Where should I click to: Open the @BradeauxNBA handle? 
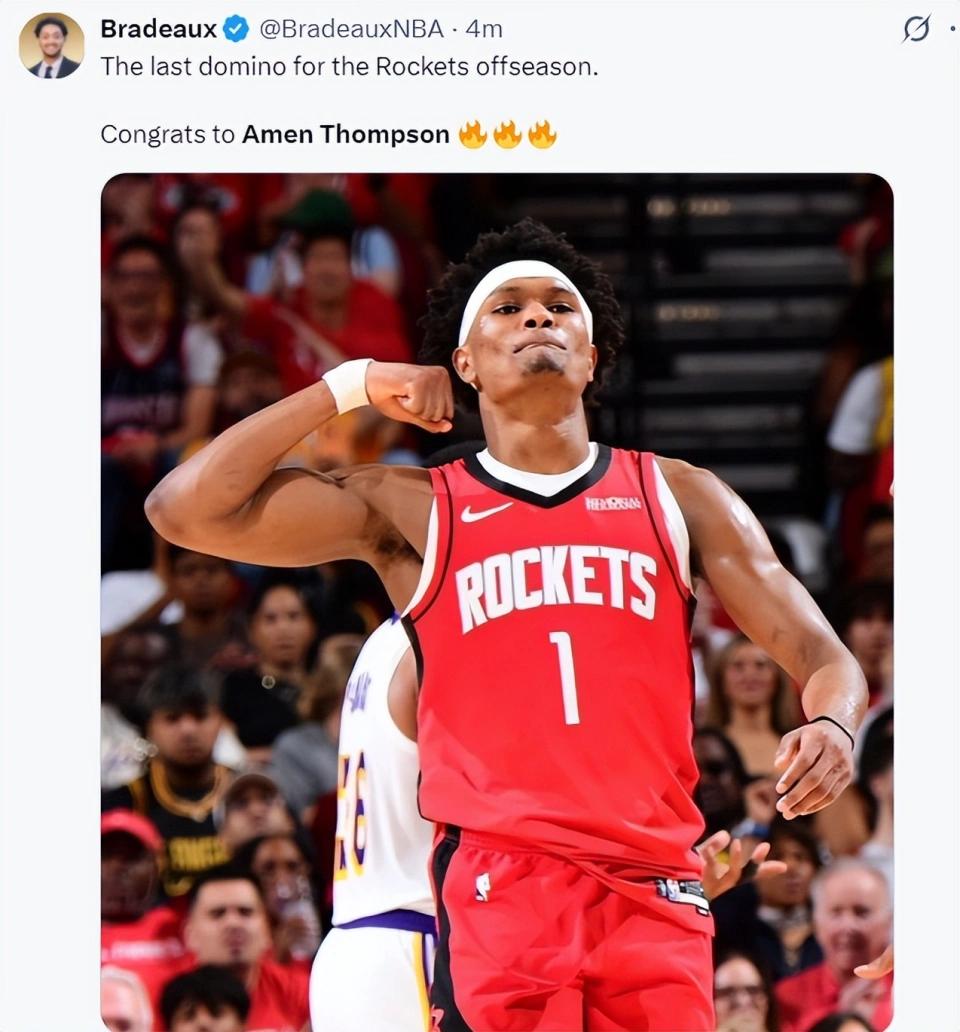(352, 29)
